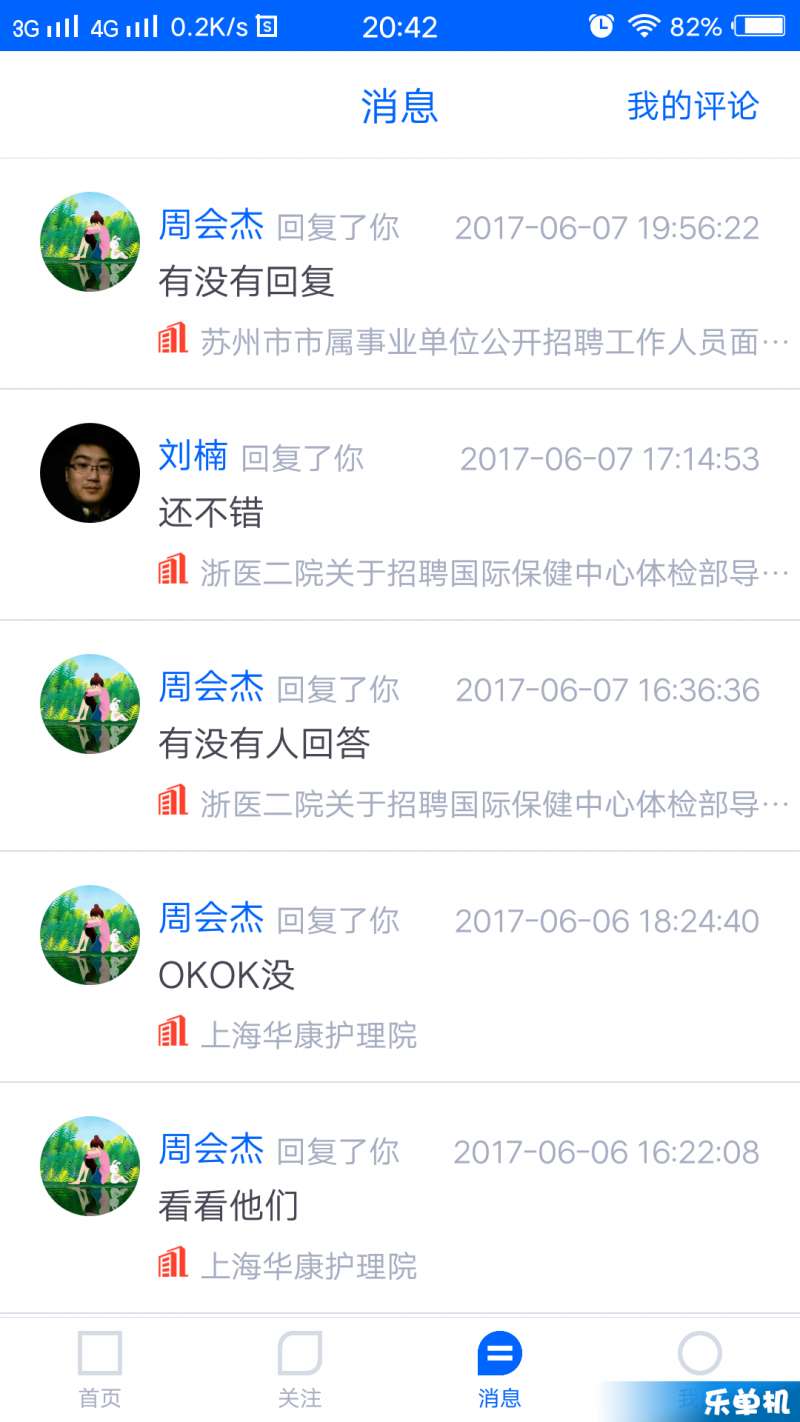
Task: Switch to the 关注 tab
Action: (299, 1370)
